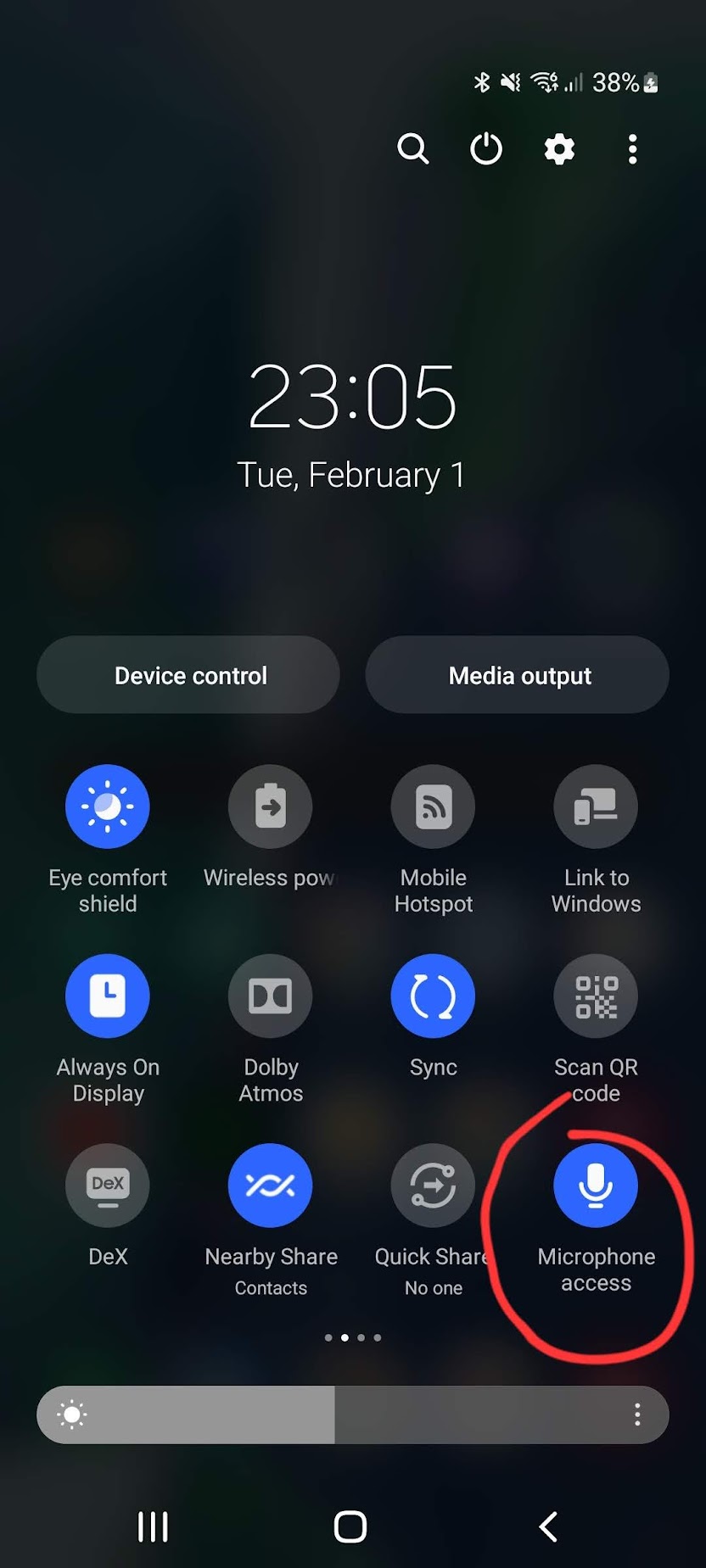Go back using the navigation bar
706x1568 pixels.
coord(548,1526)
